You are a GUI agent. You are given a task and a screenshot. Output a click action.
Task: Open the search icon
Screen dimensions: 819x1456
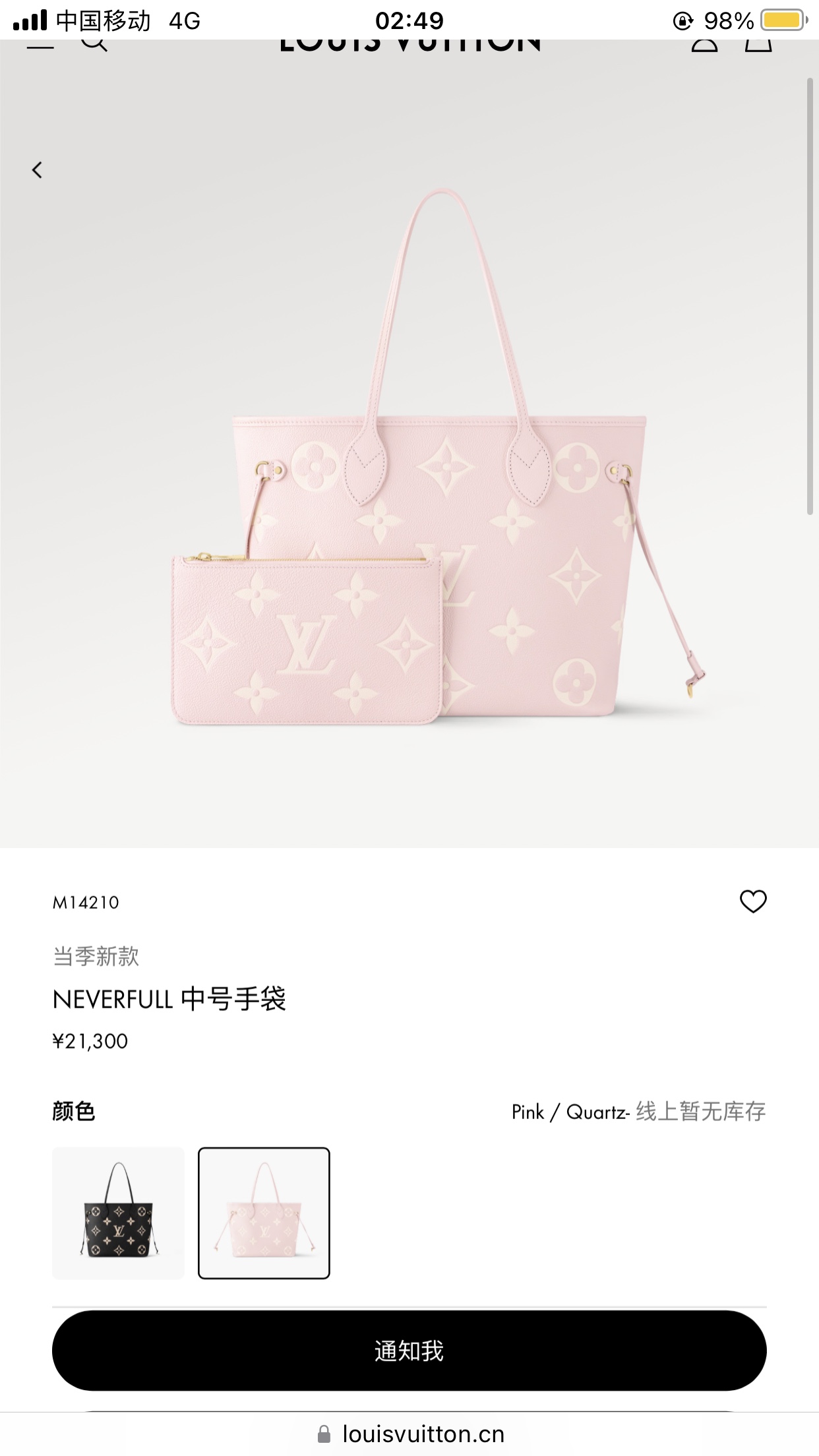(94, 44)
